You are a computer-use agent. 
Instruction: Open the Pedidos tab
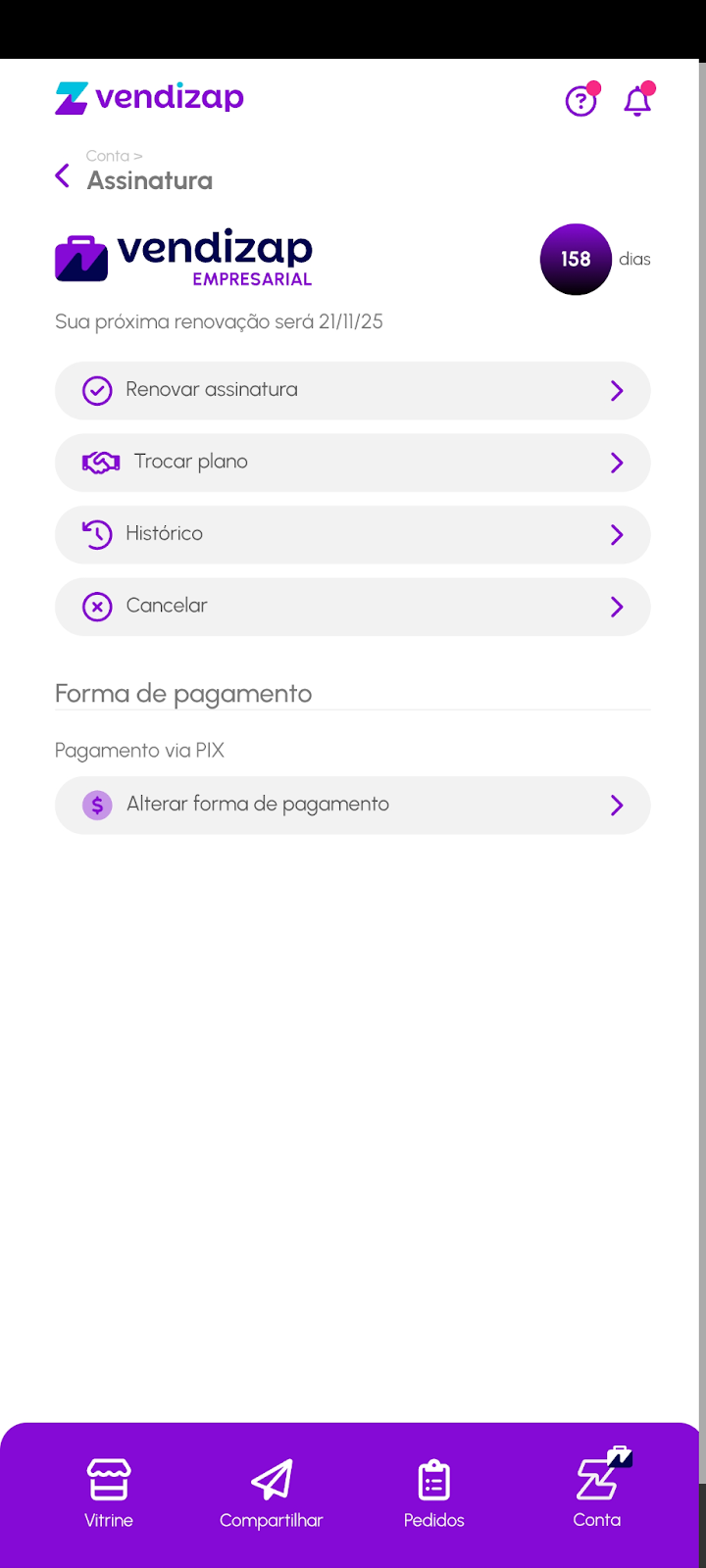click(434, 1493)
